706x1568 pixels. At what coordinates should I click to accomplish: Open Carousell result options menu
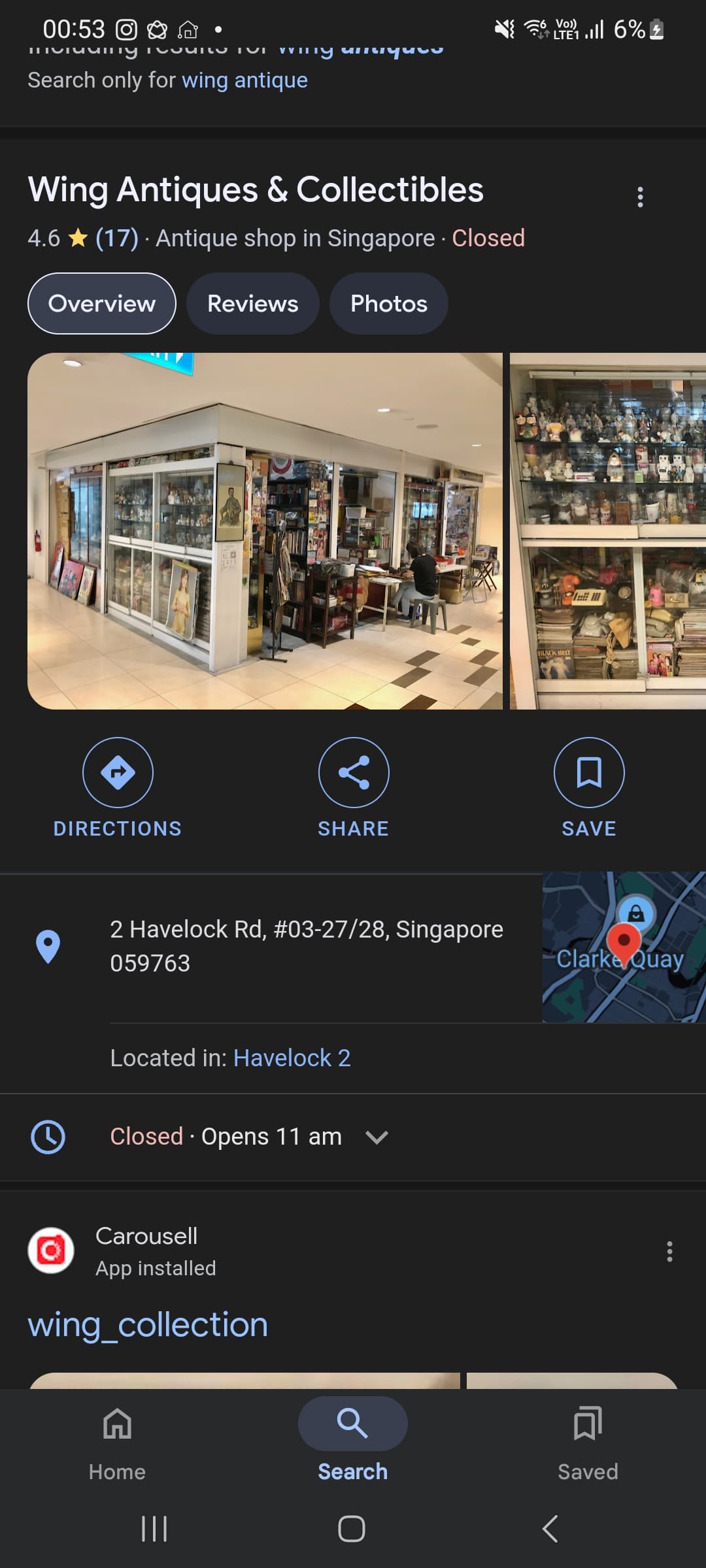click(x=669, y=1251)
